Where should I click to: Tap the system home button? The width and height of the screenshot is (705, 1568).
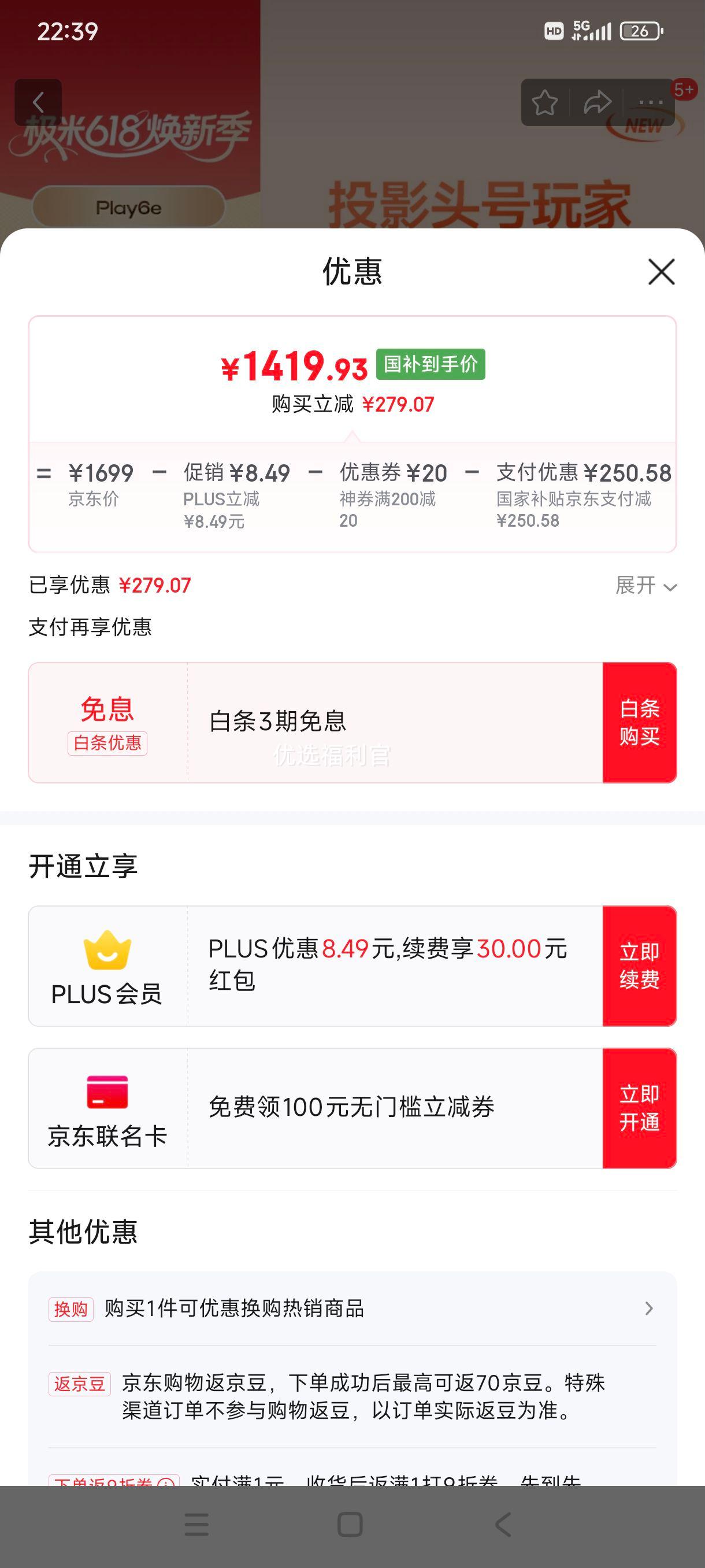[350, 1525]
